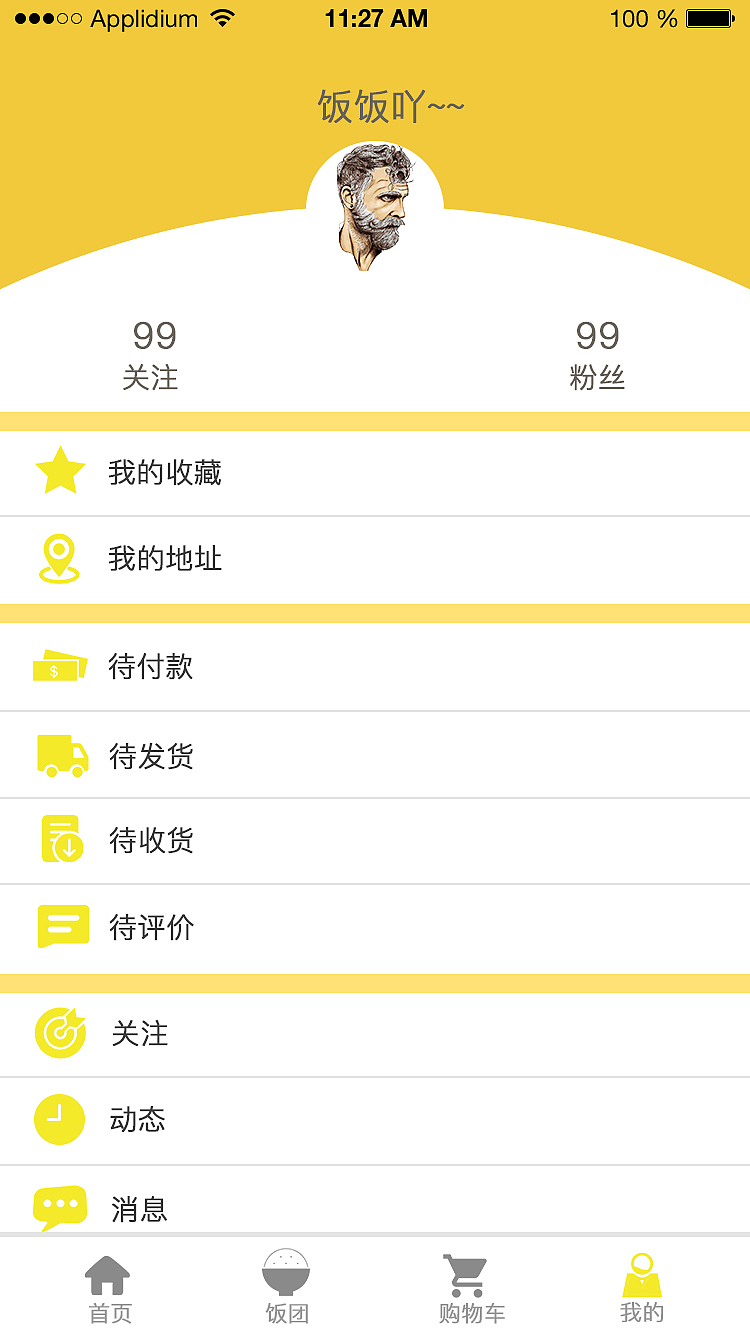This screenshot has height=1334, width=750.
Task: Select the target icon next to 关注
Action: pos(61,1034)
